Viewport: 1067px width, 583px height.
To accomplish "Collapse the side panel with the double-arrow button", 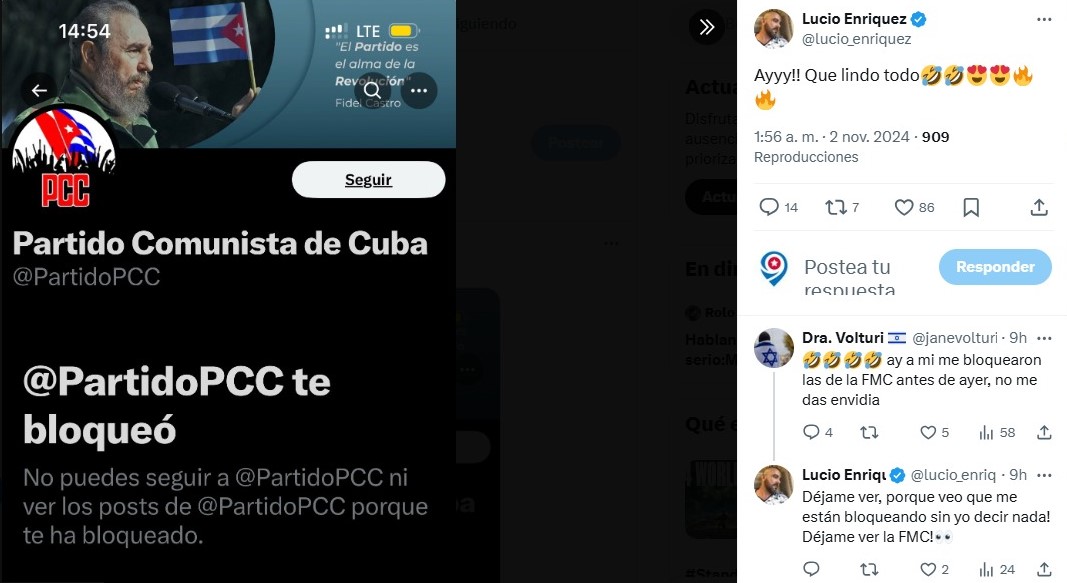I will click(x=706, y=27).
